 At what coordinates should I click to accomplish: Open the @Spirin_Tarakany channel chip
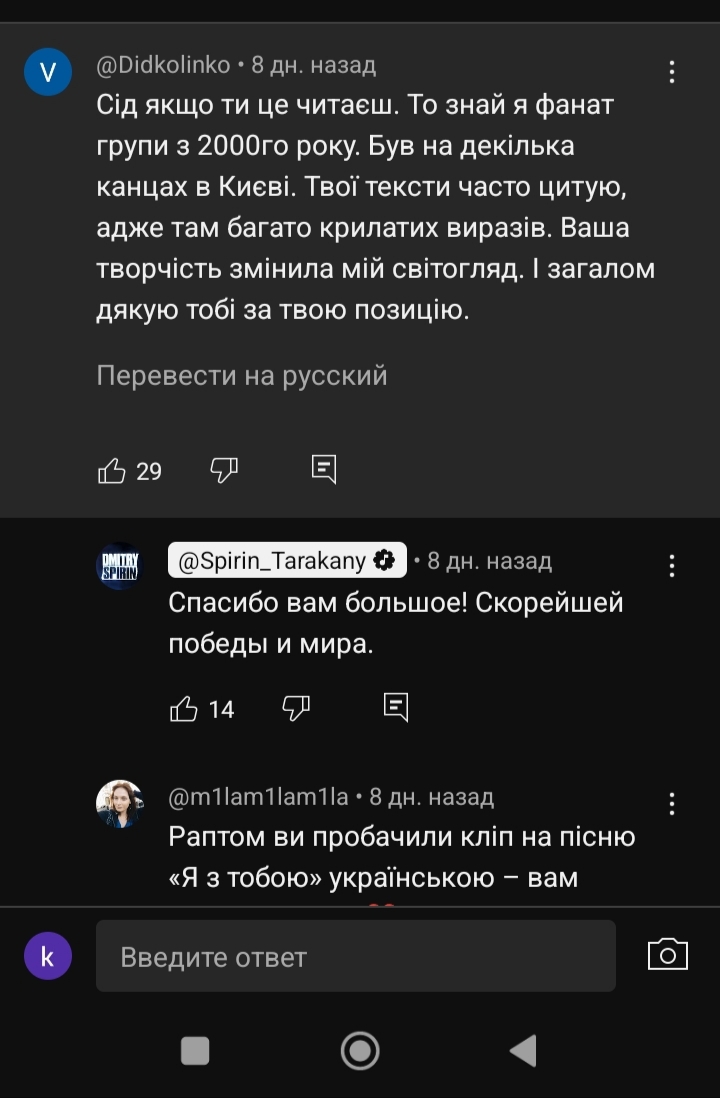(287, 561)
